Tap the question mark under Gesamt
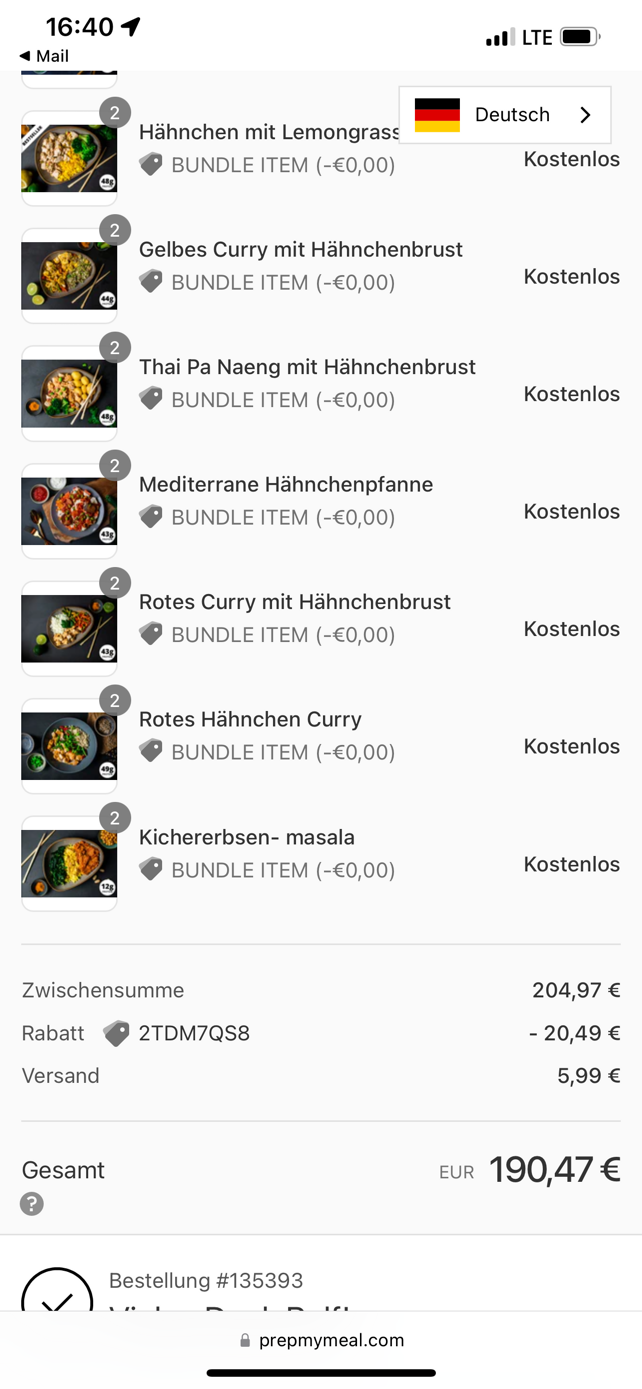This screenshot has height=1389, width=642. [x=32, y=1204]
